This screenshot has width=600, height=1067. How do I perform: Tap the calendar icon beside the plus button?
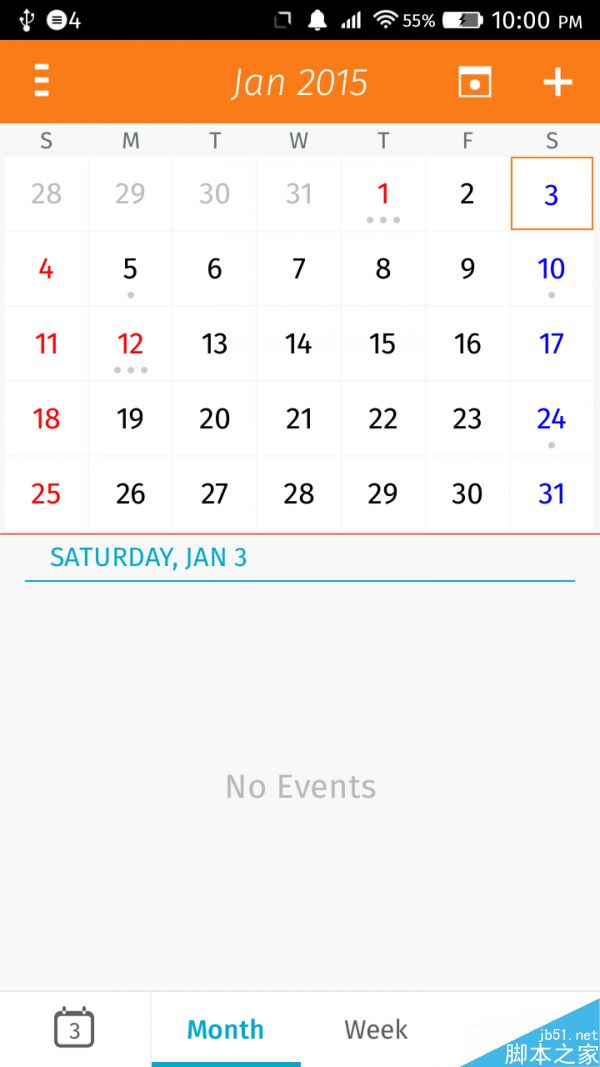pyautogui.click(x=474, y=82)
